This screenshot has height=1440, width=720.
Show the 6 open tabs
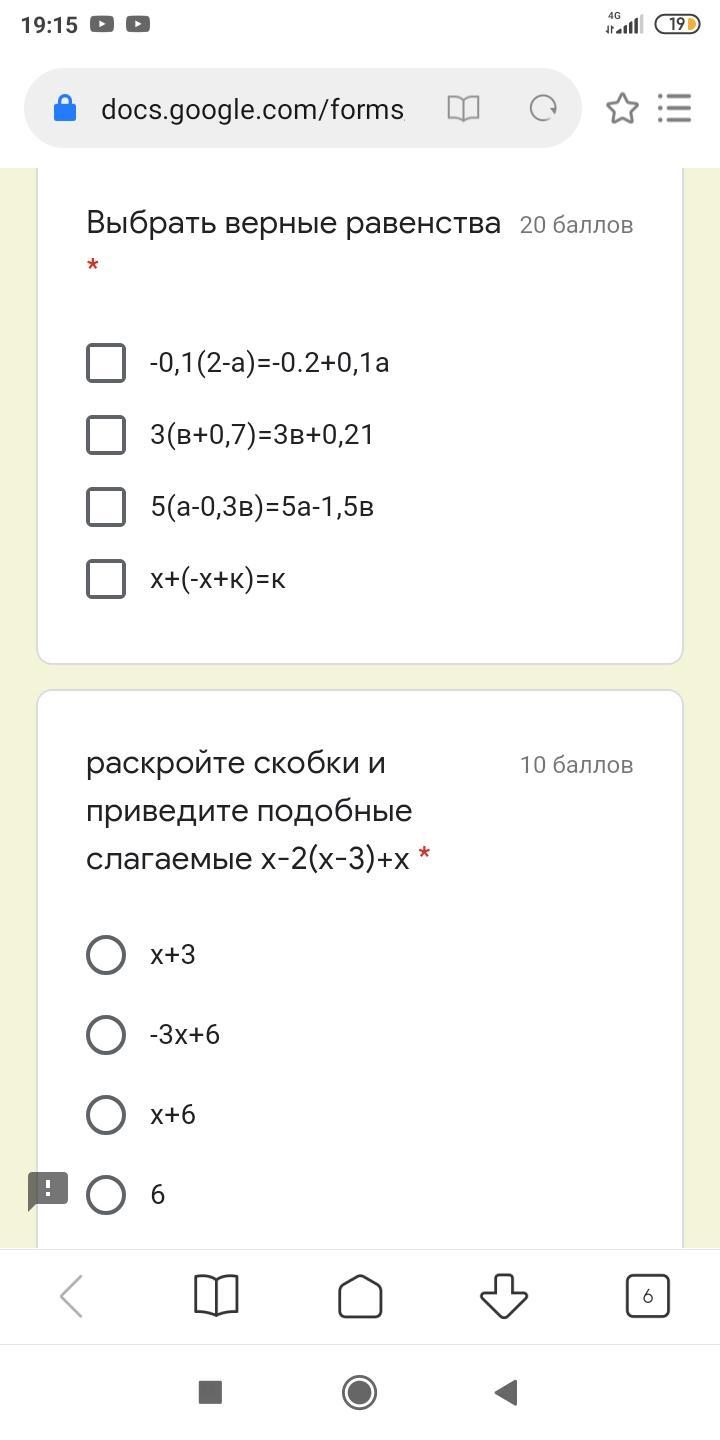pos(647,1297)
